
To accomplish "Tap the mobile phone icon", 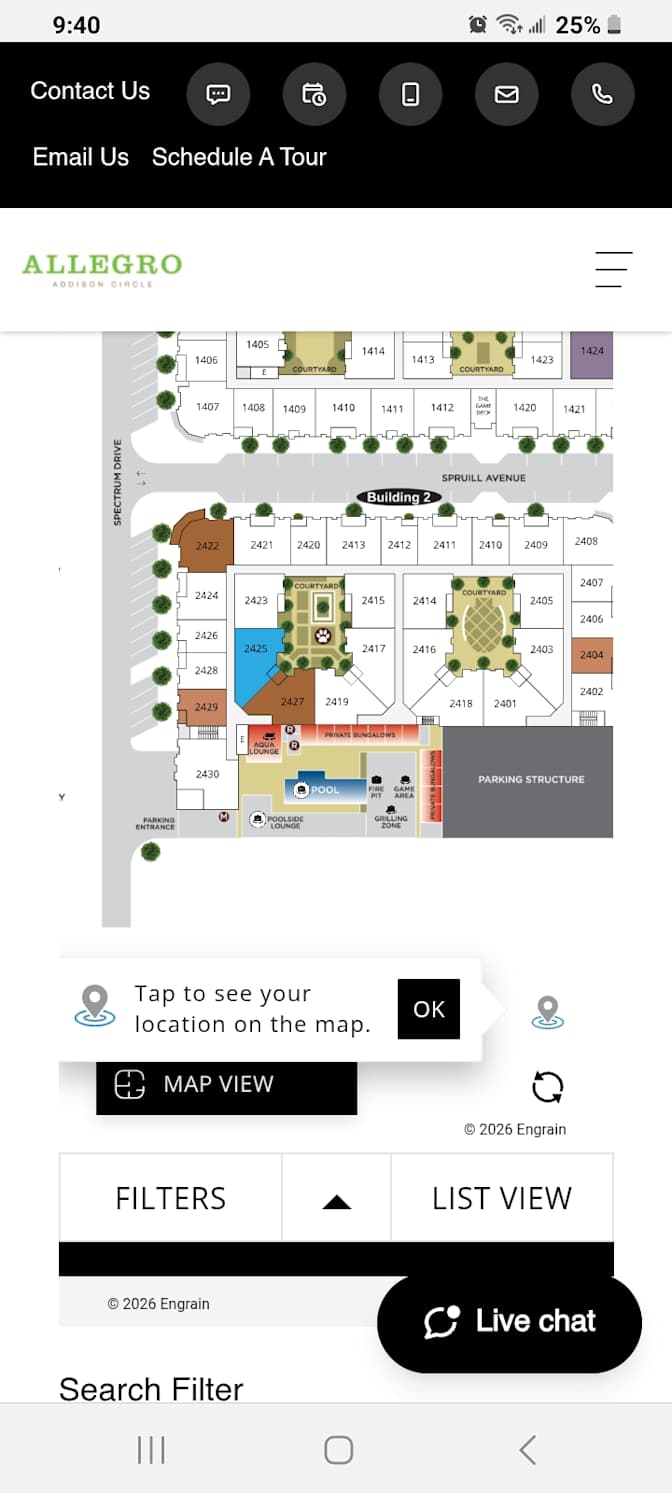I will pyautogui.click(x=410, y=94).
